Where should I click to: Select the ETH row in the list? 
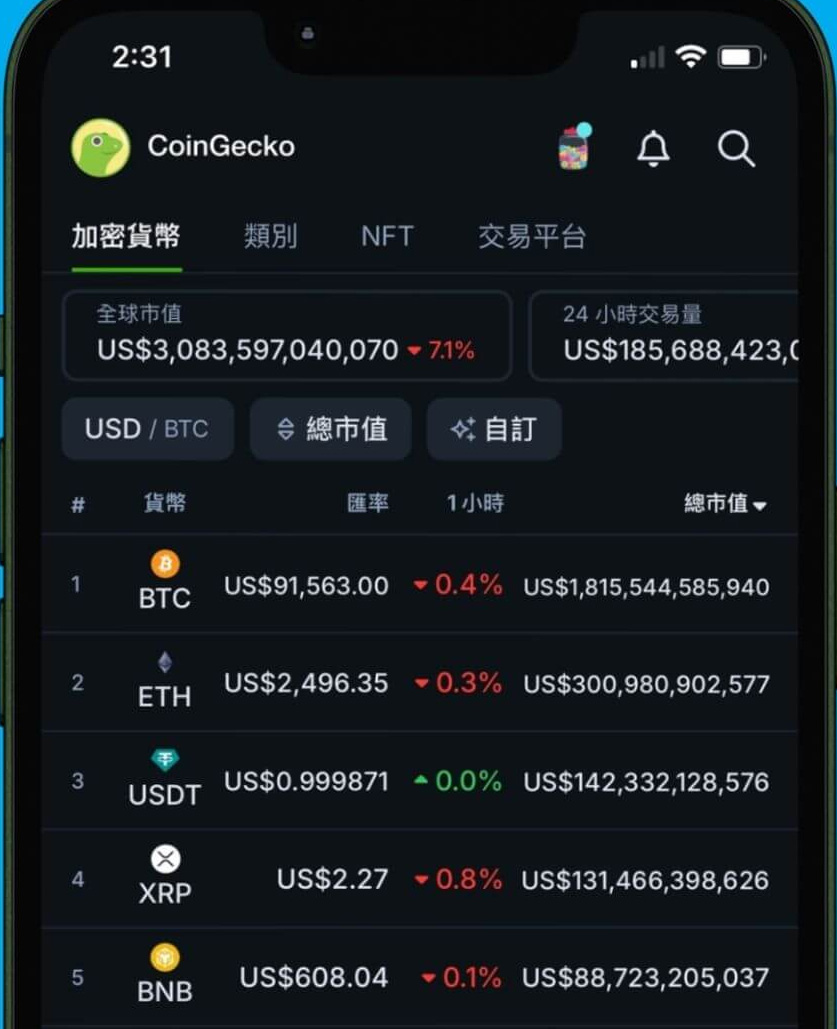click(x=420, y=683)
